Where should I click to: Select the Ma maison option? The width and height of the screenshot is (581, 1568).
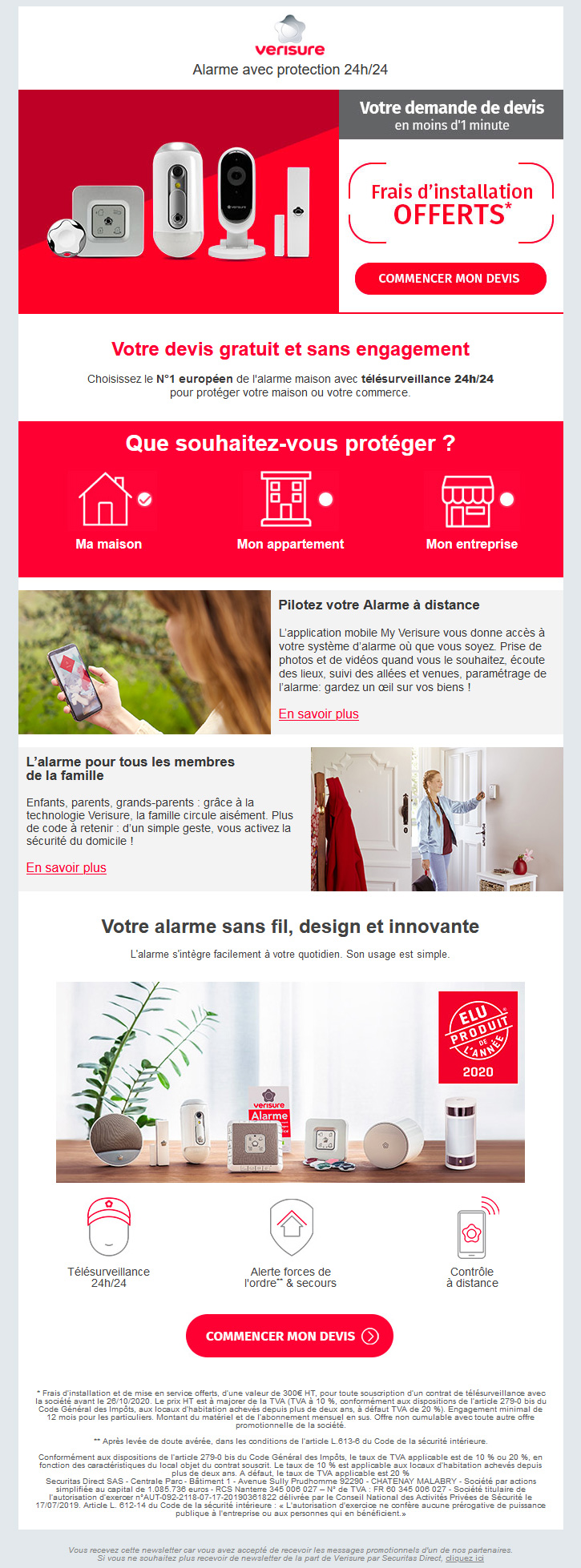(x=109, y=511)
